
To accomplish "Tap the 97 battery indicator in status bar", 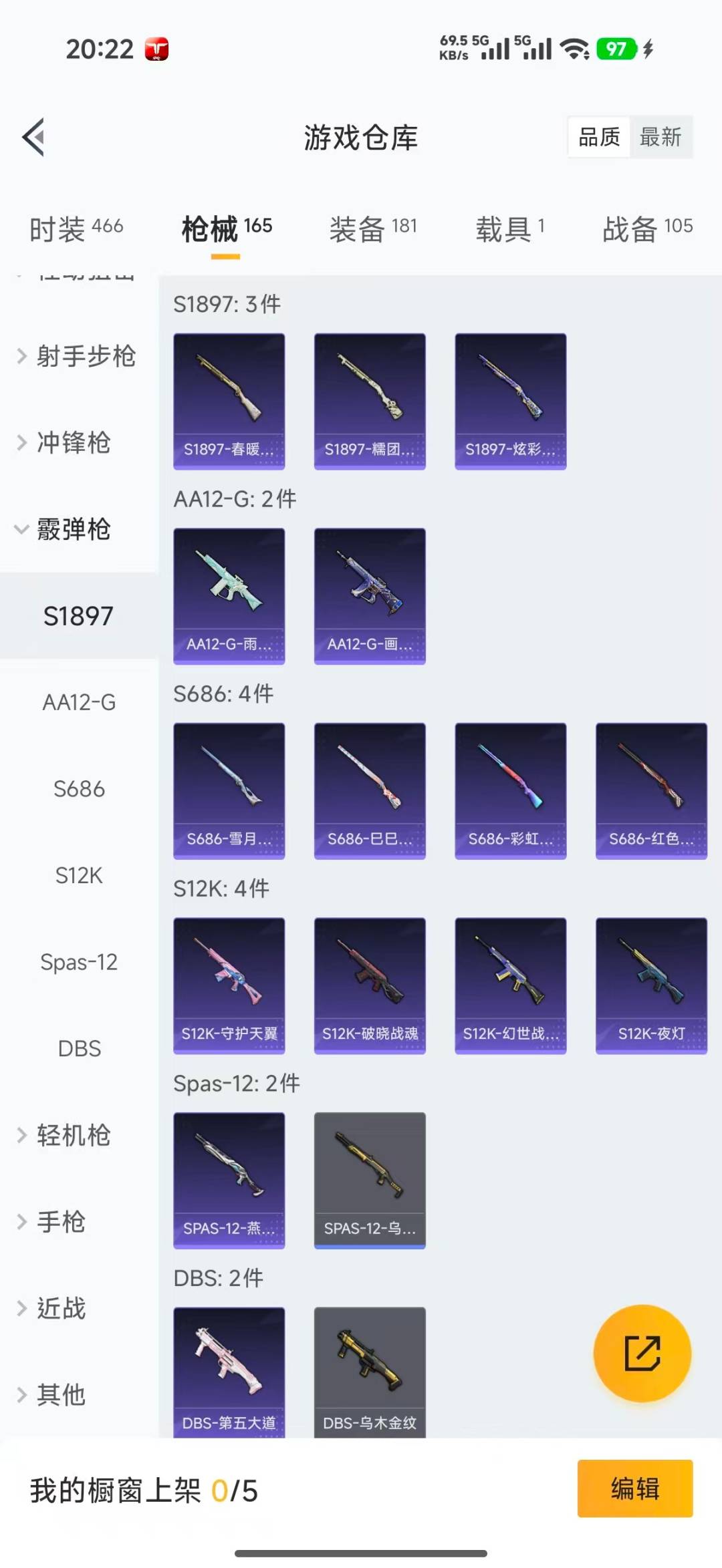I will click(x=616, y=49).
